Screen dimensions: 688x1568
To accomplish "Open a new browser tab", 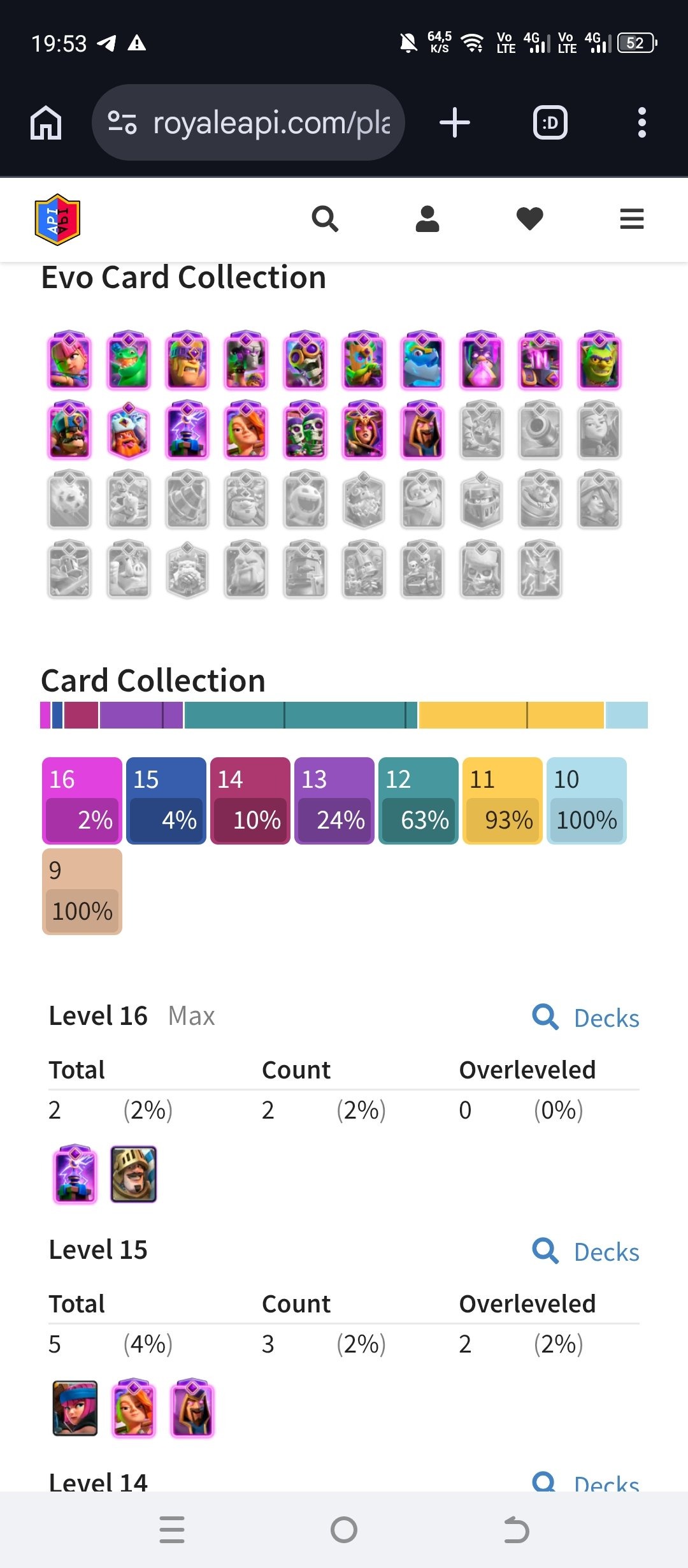I will [x=455, y=122].
